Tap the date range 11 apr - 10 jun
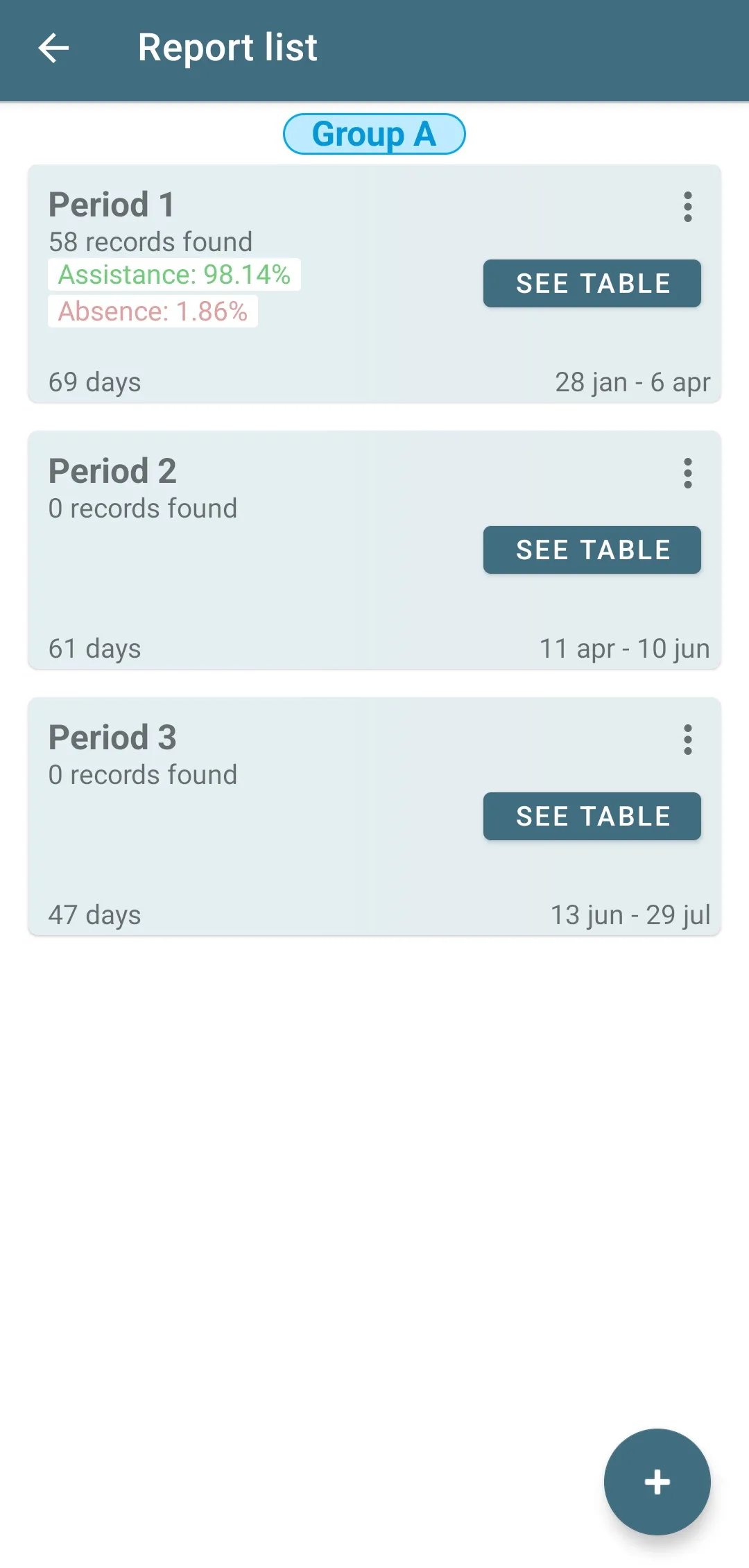 [x=625, y=648]
